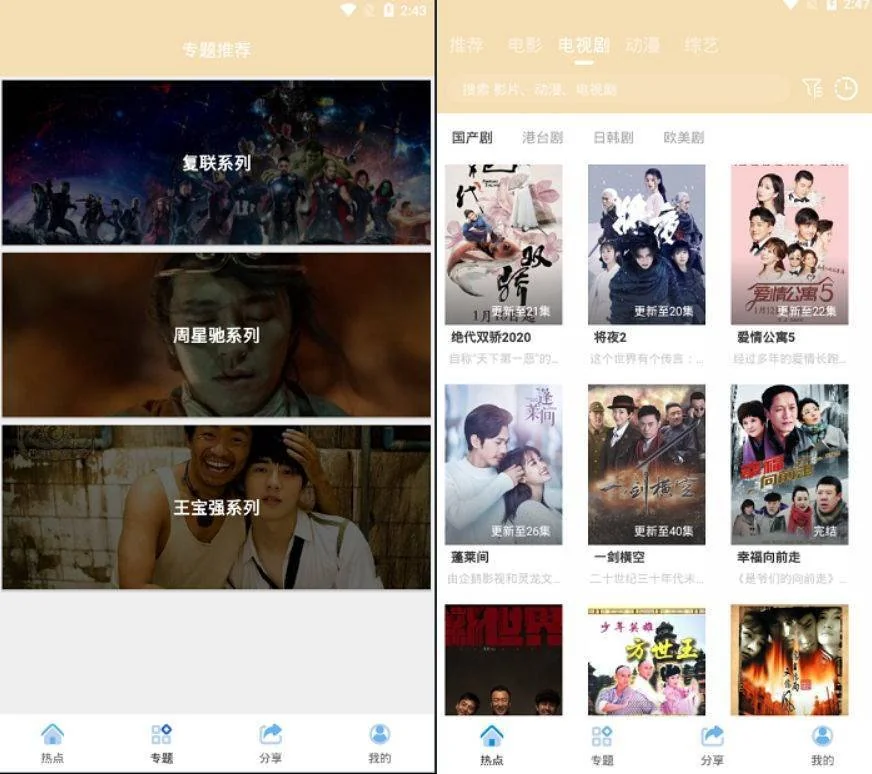
Task: Show the 欧美剧 category
Action: [x=684, y=138]
